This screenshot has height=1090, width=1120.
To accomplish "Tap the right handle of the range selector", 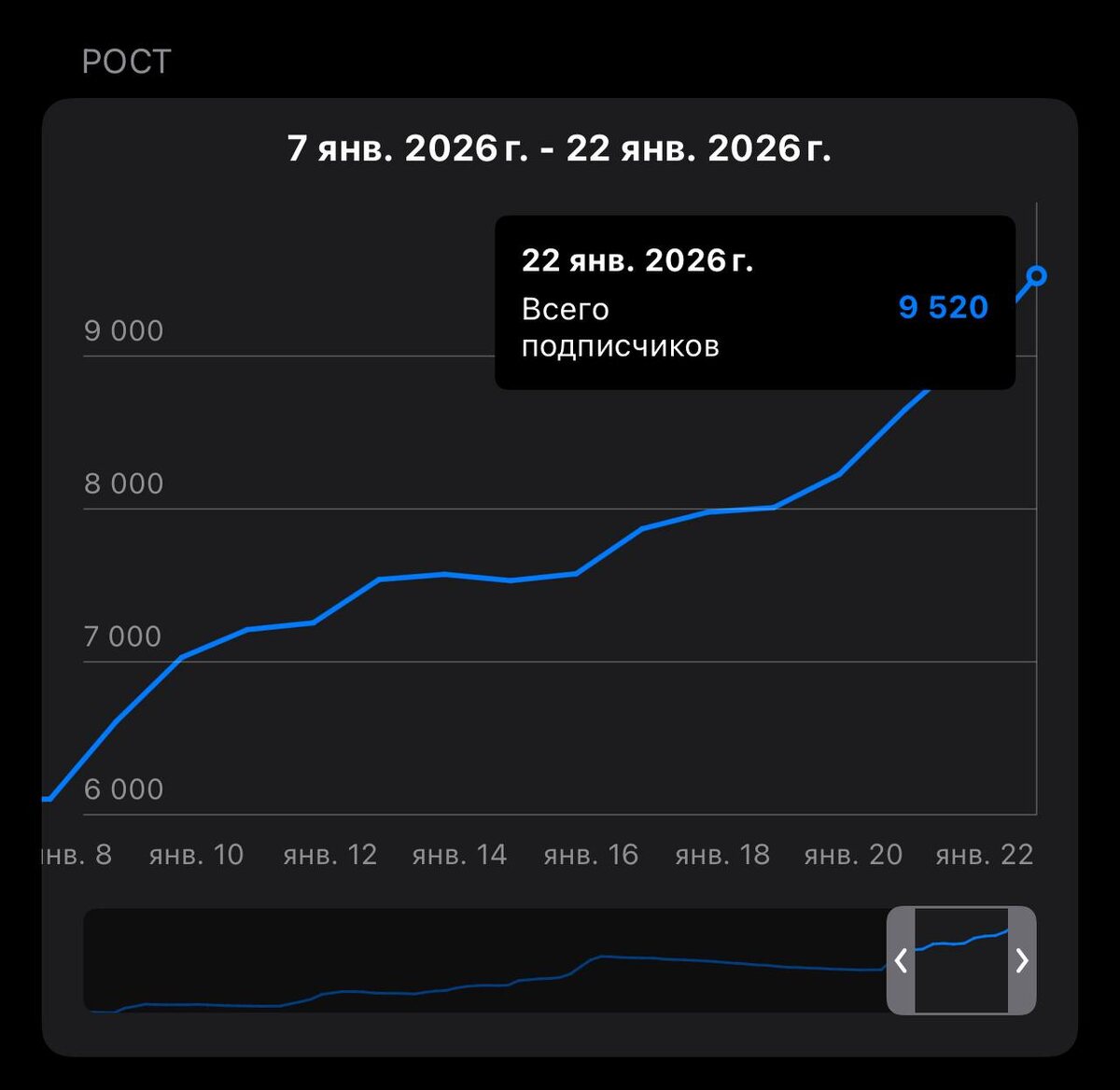I will click(1022, 960).
